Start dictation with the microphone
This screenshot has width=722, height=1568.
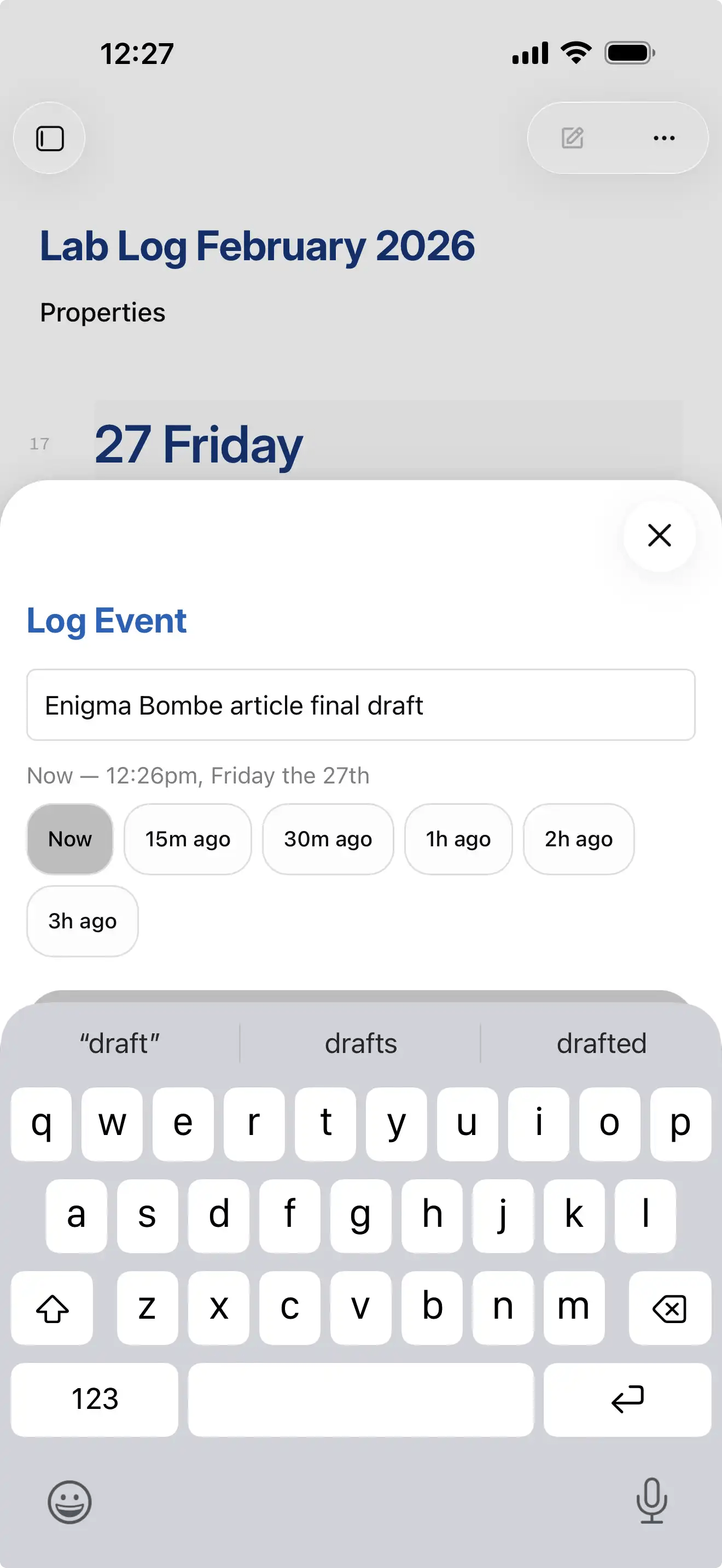click(651, 1501)
